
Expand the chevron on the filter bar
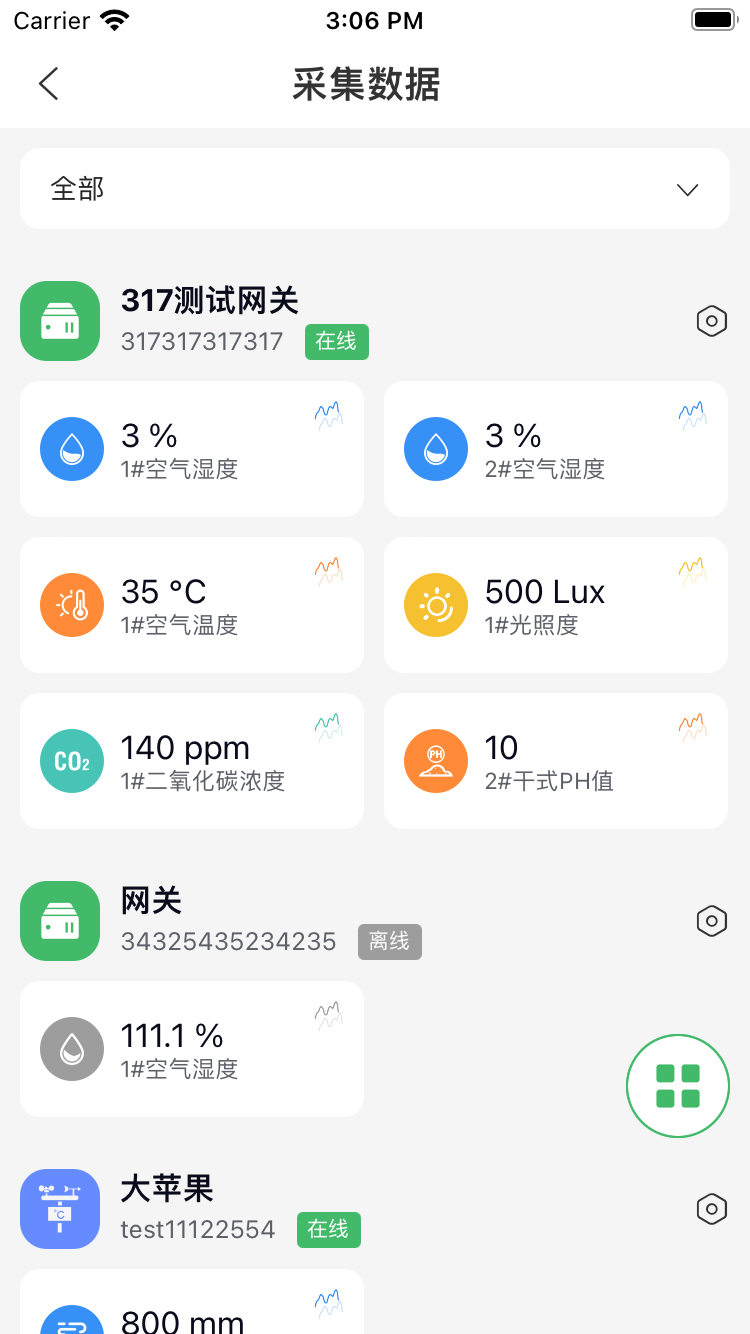[x=687, y=189]
